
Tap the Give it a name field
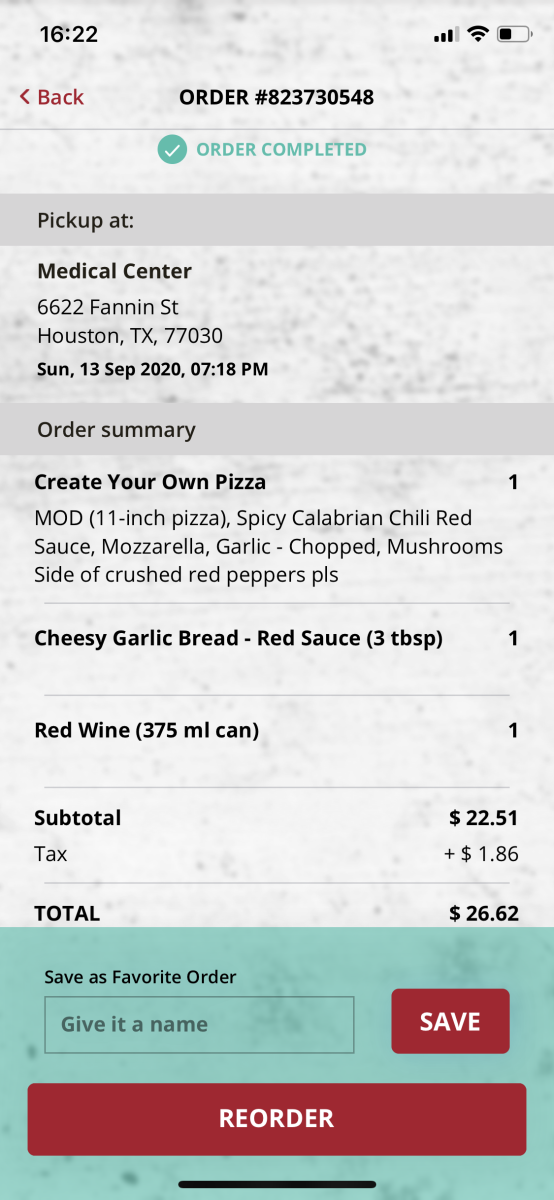click(199, 1024)
